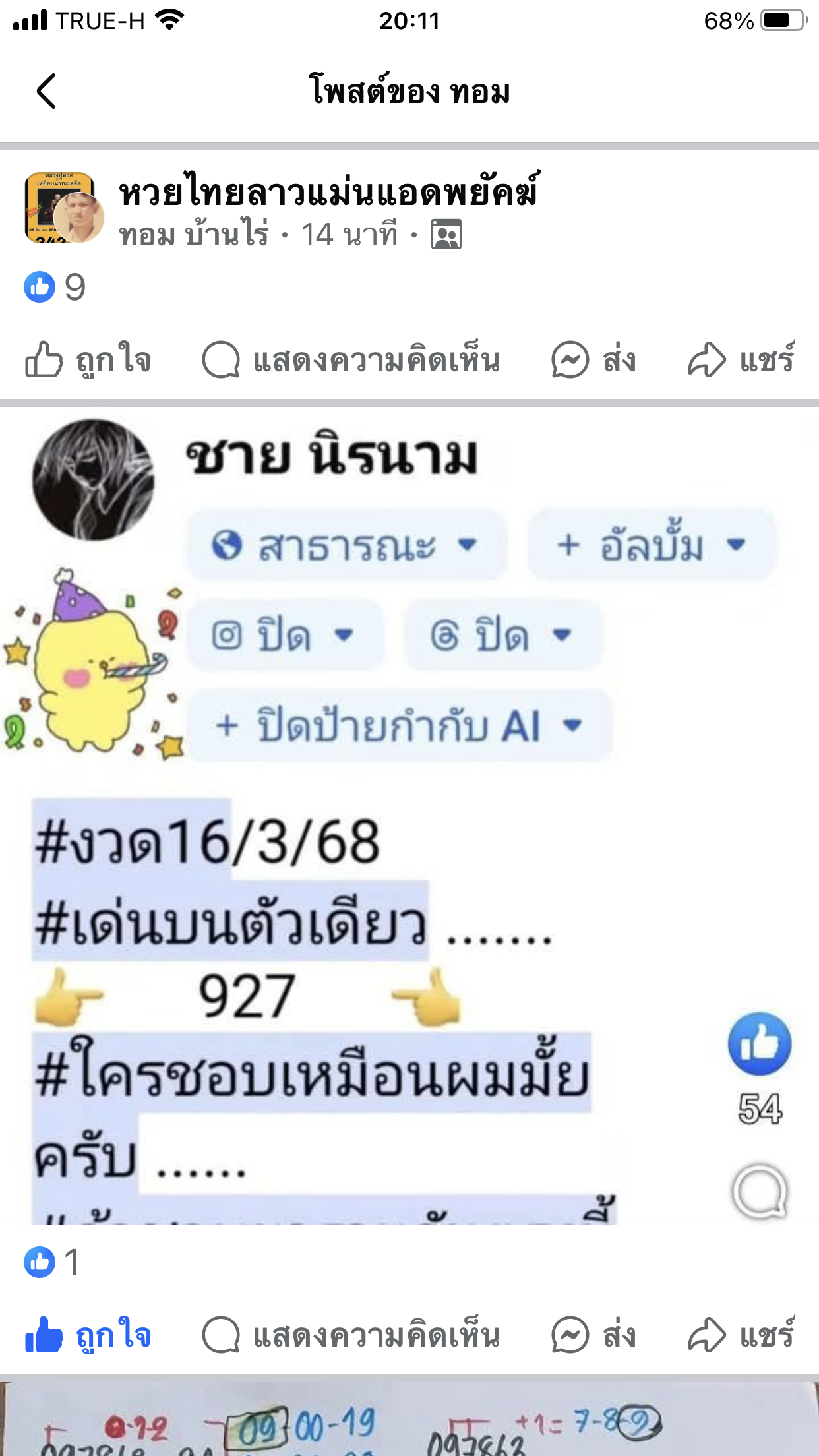Viewport: 819px width, 1456px height.
Task: Open the หวยไทยลาวแม่นแอดพยัคฆ์ group page
Action: click(328, 193)
